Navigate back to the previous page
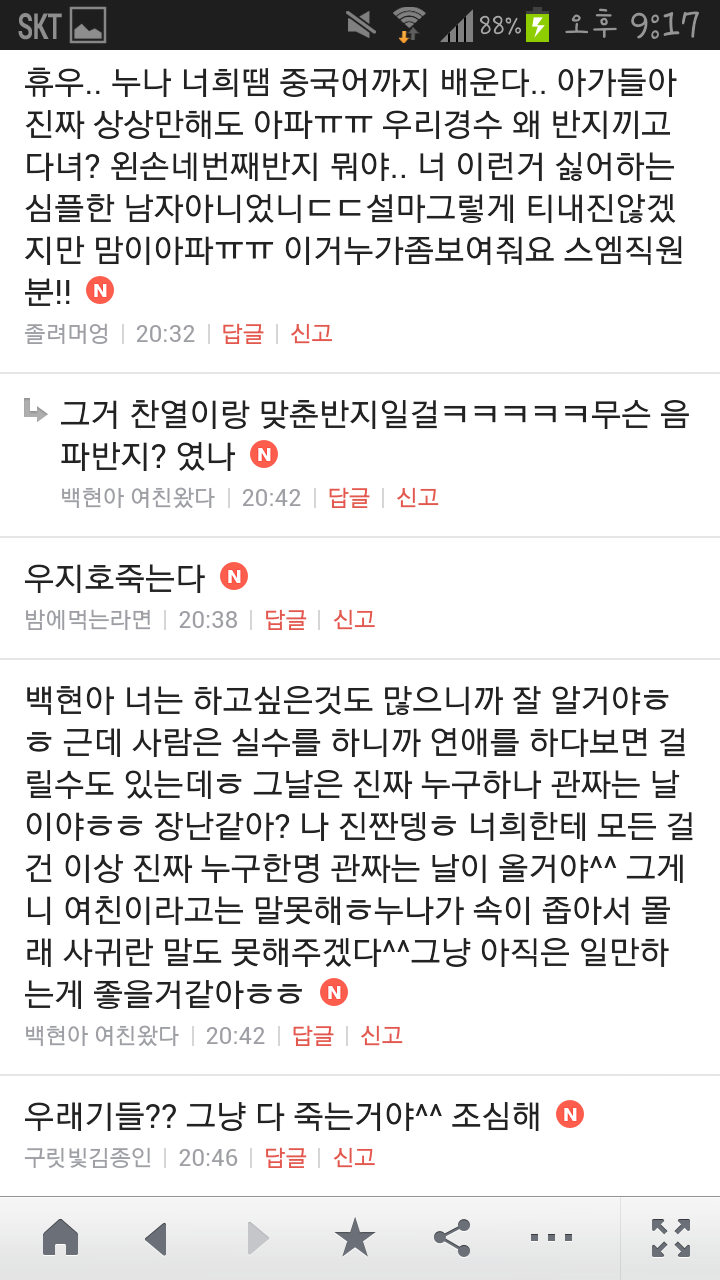720x1280 pixels. pos(156,1238)
